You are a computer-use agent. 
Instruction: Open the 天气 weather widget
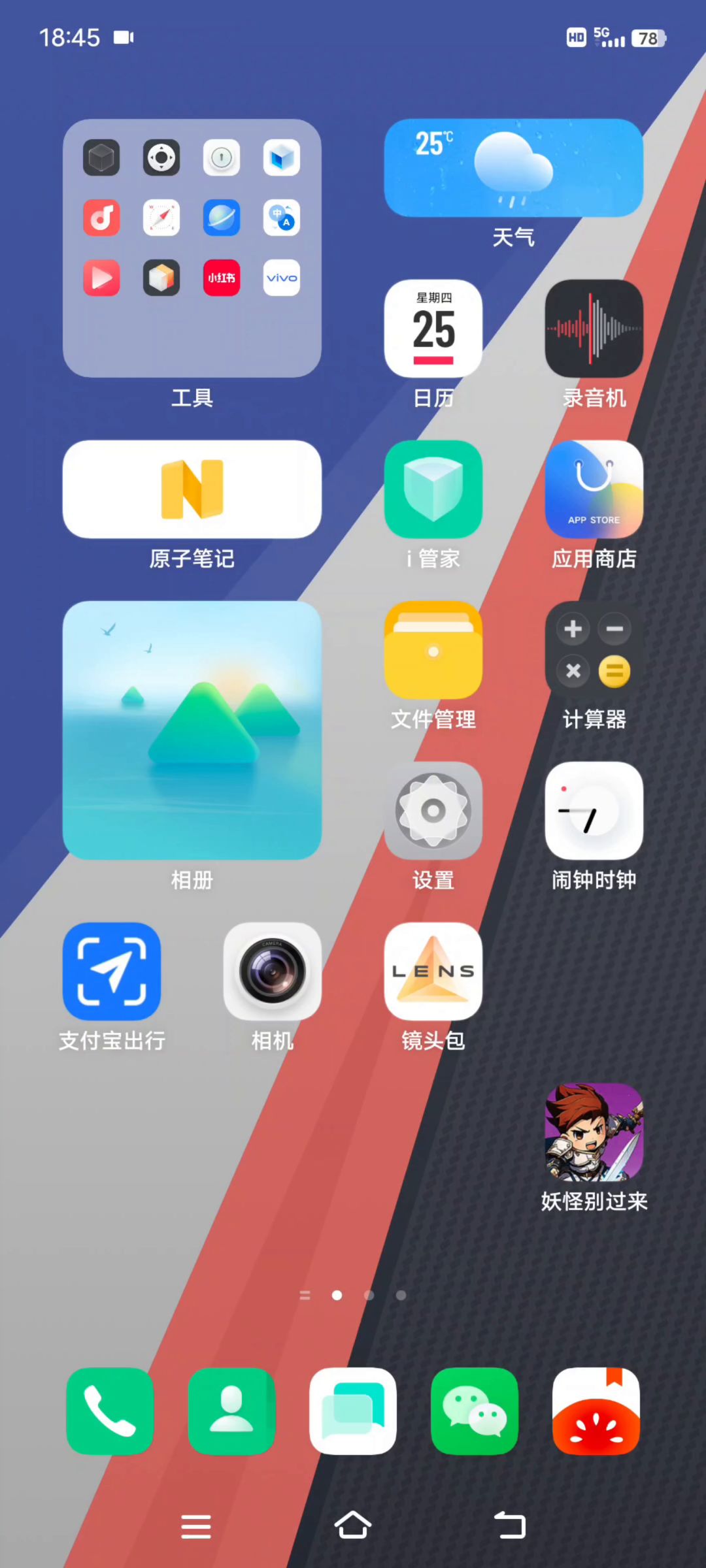pos(513,168)
